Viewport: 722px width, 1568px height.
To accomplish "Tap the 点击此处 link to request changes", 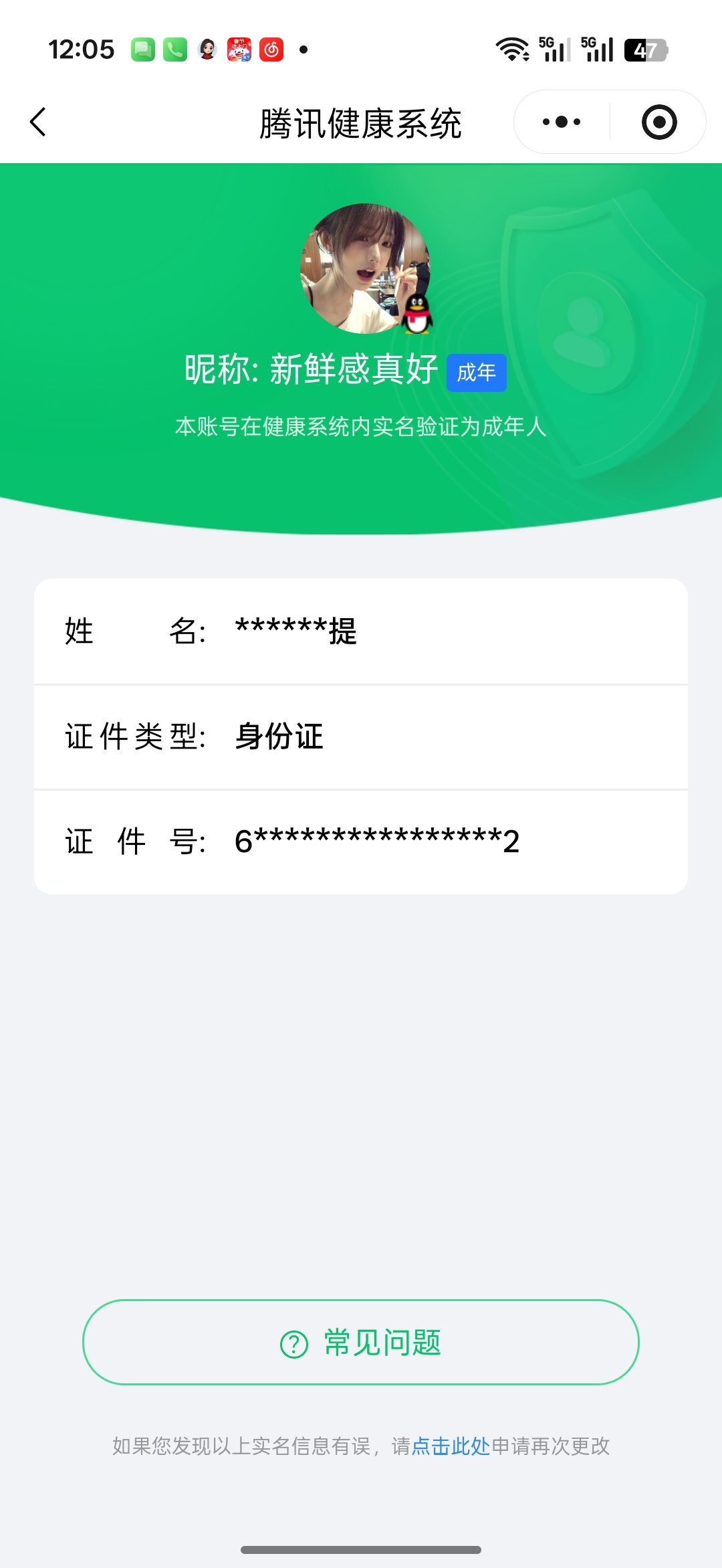I will point(452,1444).
